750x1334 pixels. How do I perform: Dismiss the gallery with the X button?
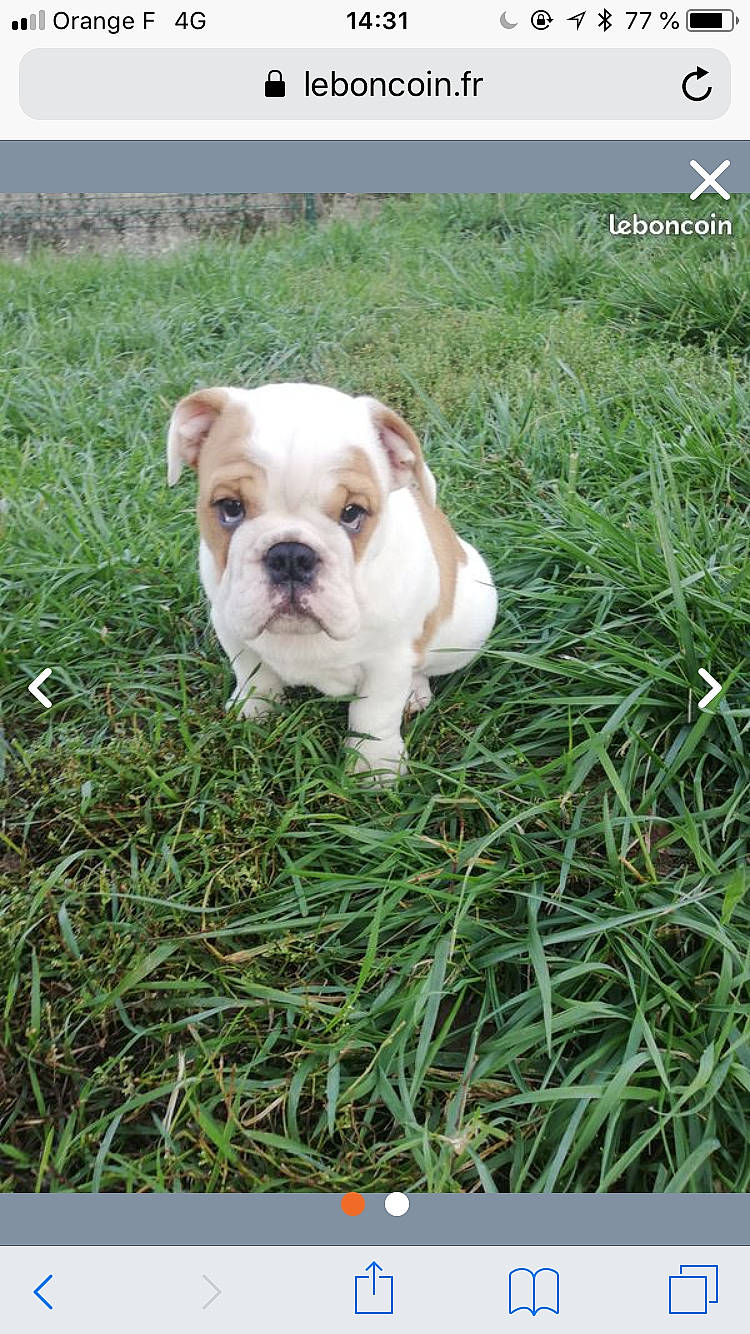710,179
